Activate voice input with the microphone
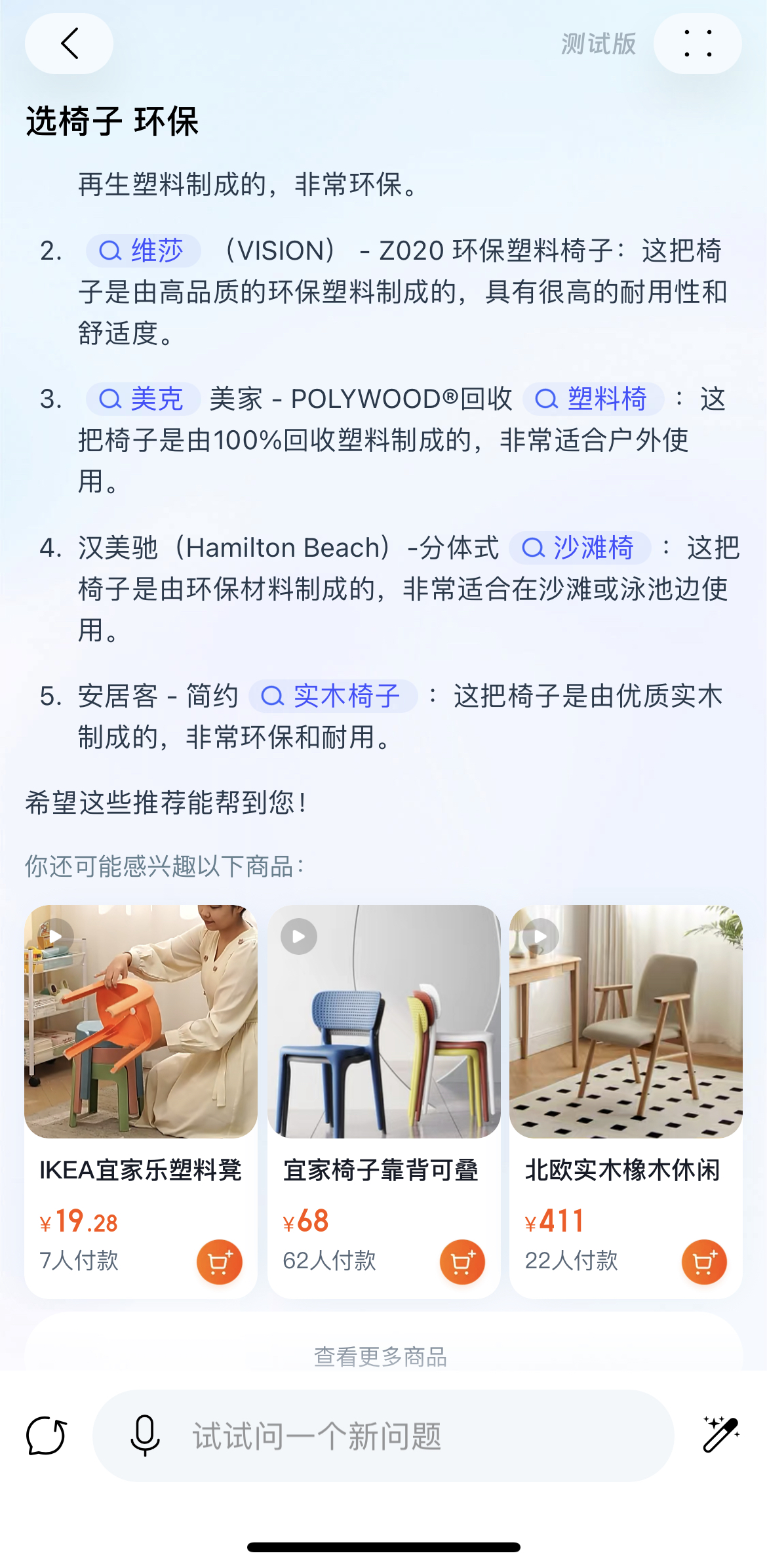This screenshot has width=767, height=1568. click(145, 1436)
